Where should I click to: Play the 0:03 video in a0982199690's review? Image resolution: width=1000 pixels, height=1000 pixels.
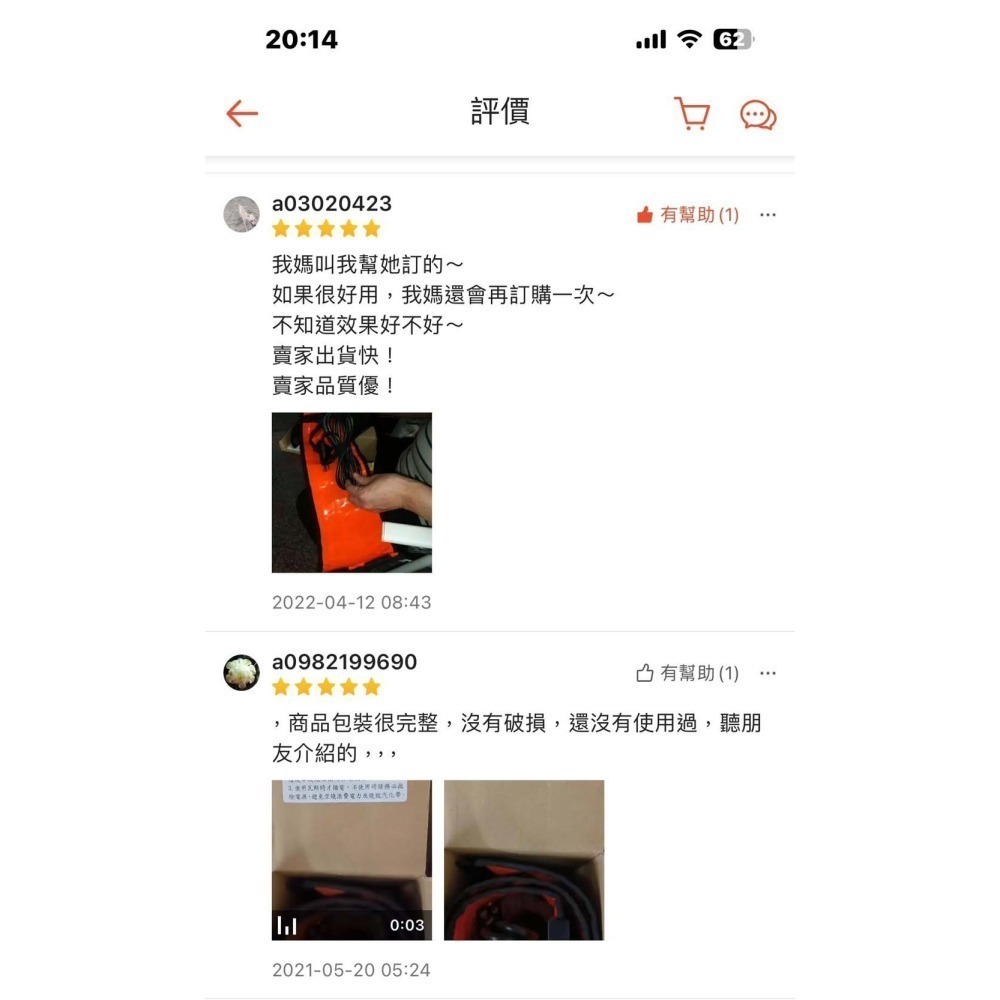(352, 860)
